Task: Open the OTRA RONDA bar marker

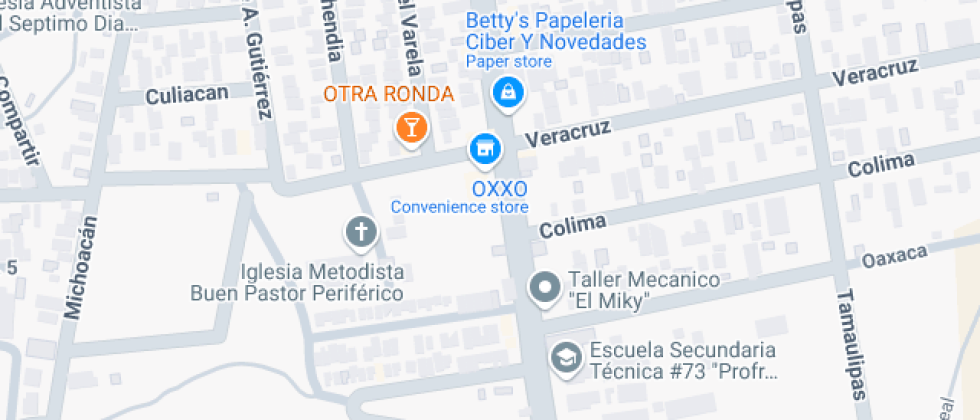Action: 409,127
